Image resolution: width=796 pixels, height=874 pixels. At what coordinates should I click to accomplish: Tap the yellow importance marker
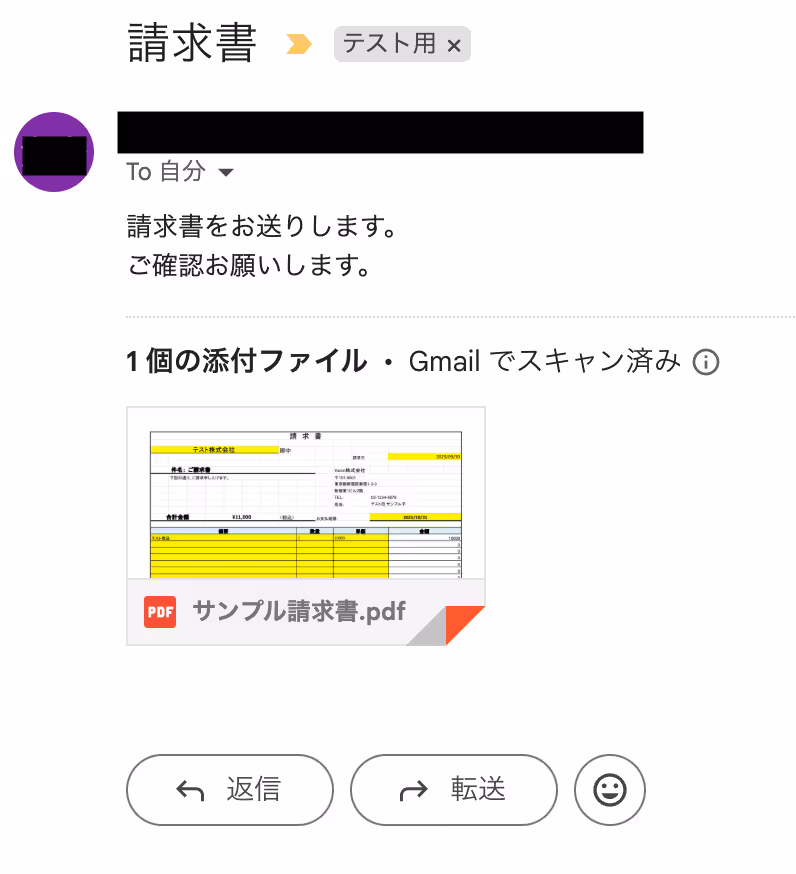point(299,44)
